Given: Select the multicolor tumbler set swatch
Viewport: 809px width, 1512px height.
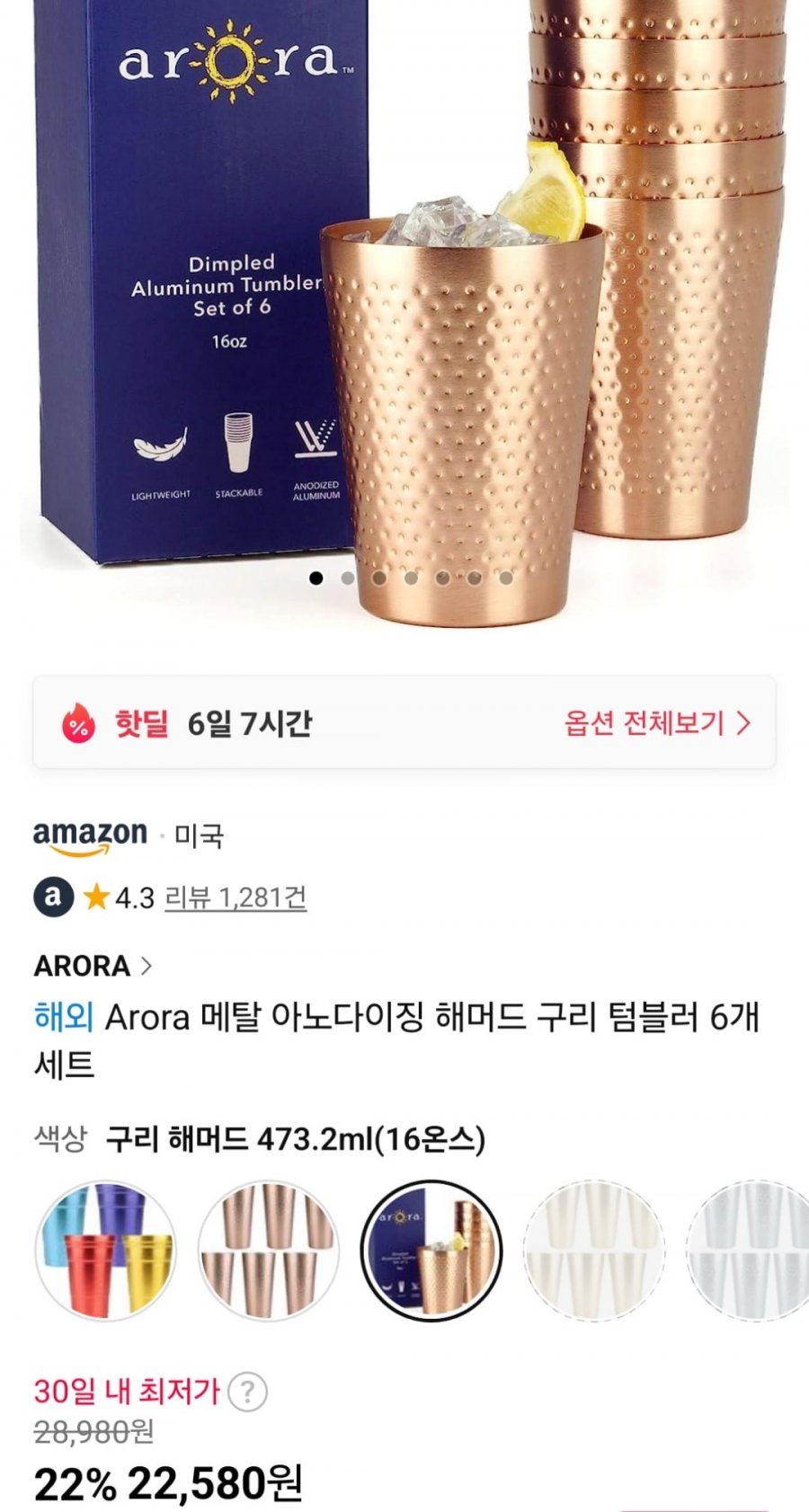Looking at the screenshot, I should pos(106,1251).
